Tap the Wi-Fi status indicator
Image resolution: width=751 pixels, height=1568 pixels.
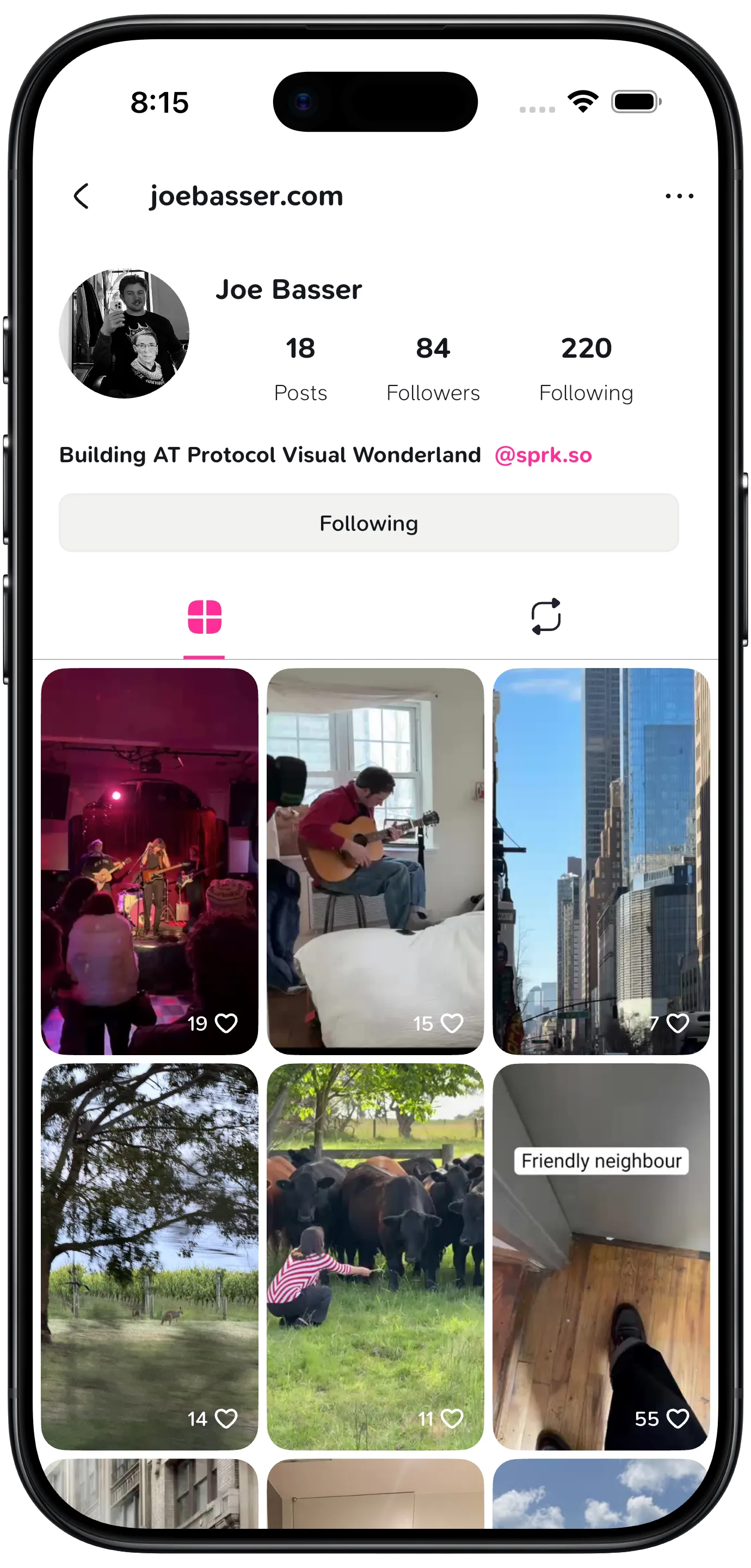pos(583,102)
